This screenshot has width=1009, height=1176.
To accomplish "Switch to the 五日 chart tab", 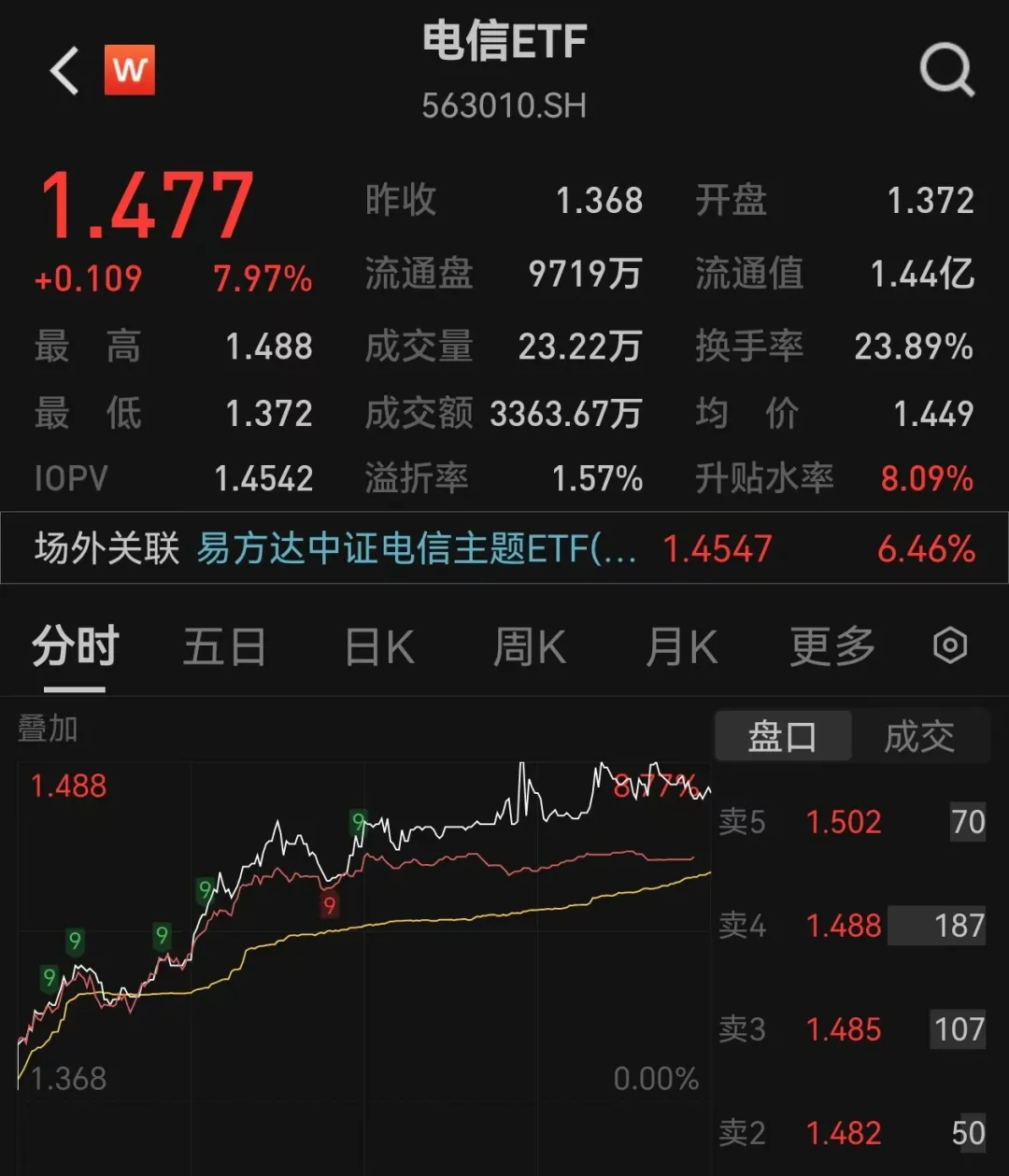I will tap(224, 646).
